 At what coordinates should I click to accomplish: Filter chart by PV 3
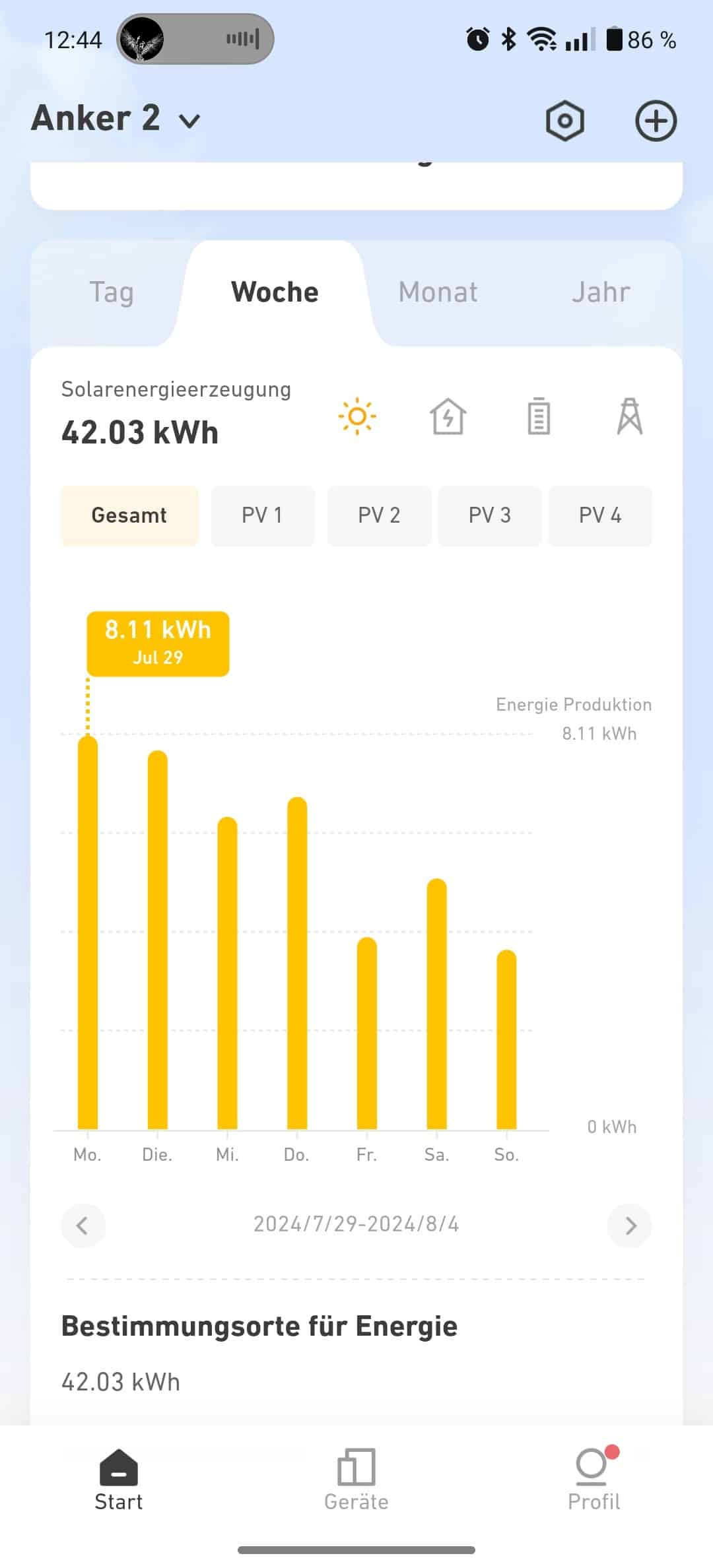coord(490,515)
